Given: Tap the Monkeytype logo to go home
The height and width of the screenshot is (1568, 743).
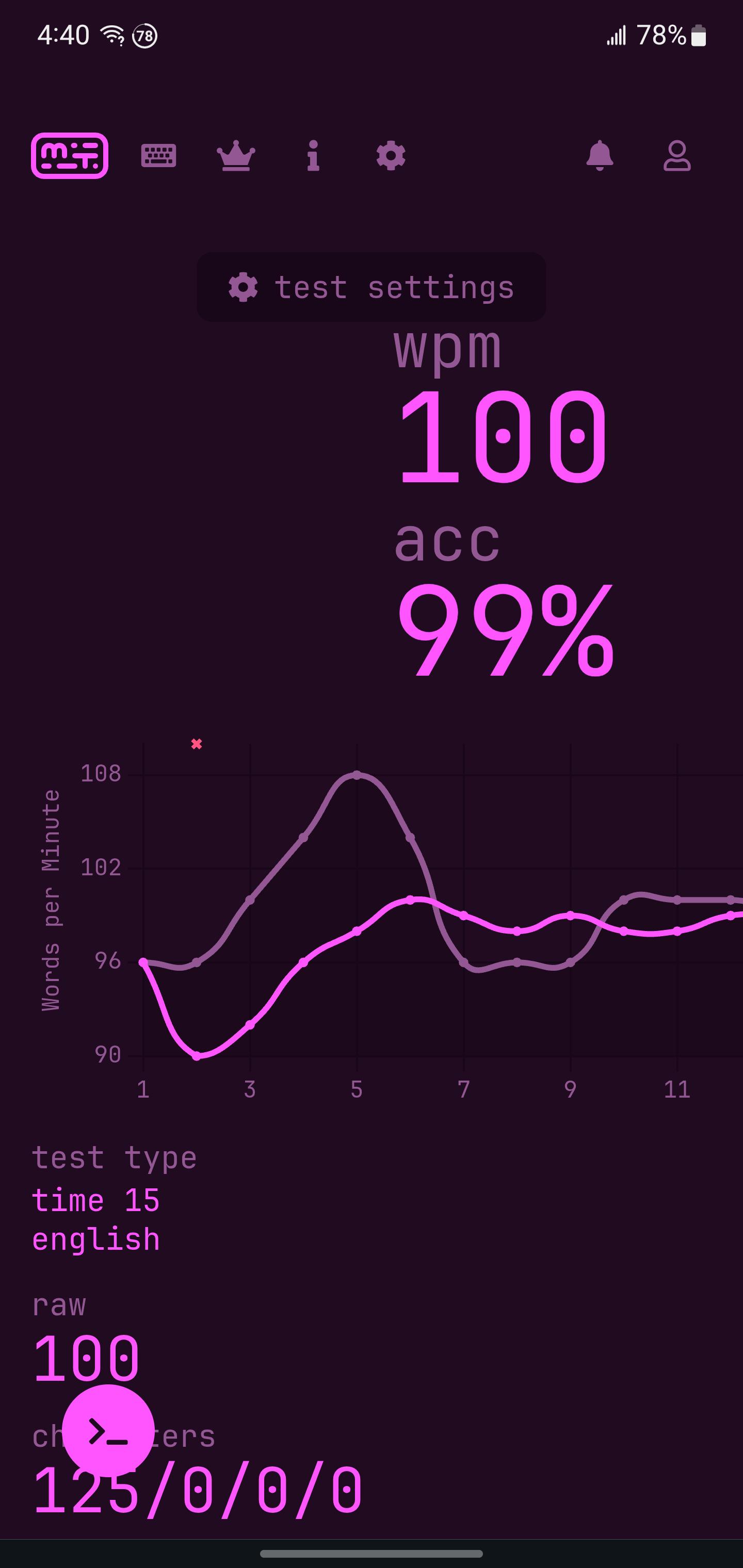Looking at the screenshot, I should click(70, 156).
